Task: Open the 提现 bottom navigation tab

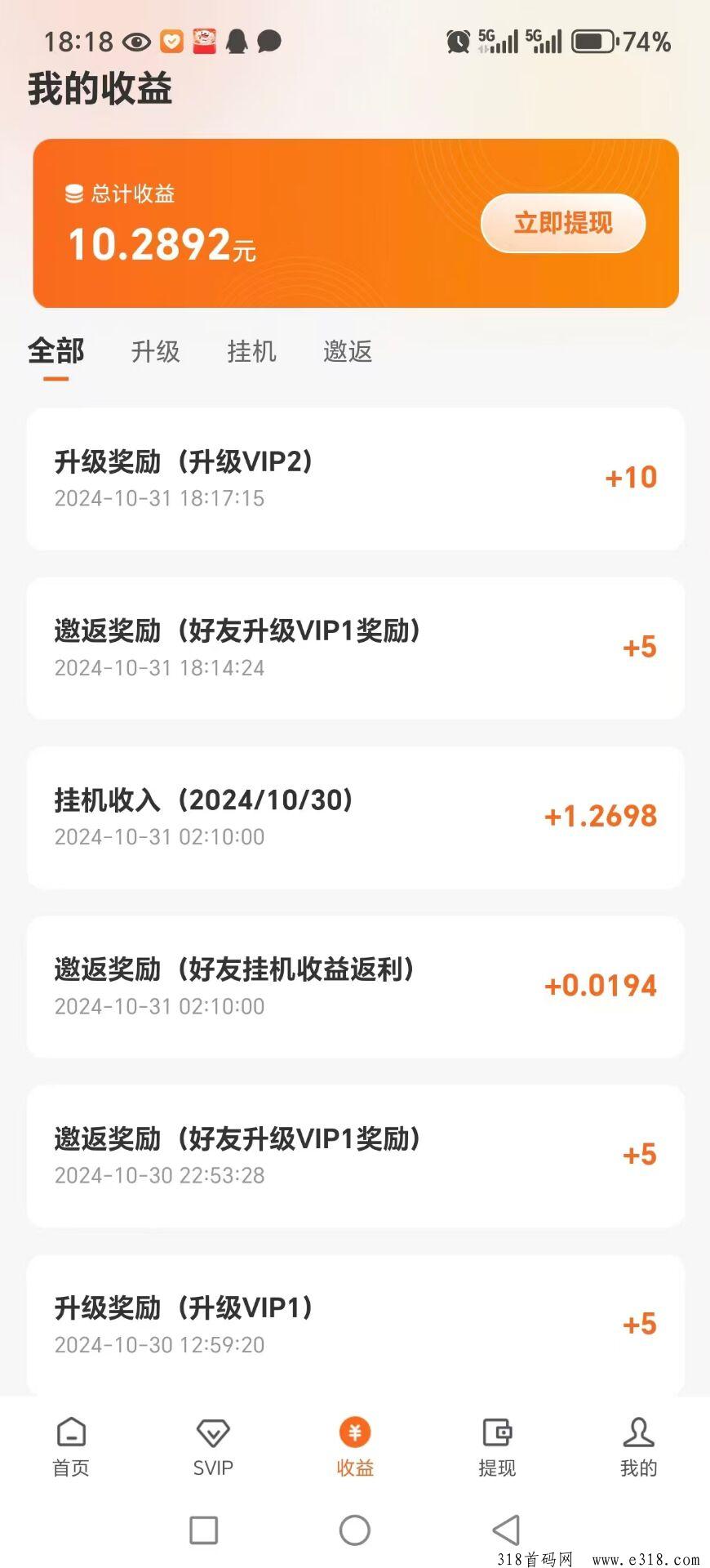Action: tap(497, 1447)
